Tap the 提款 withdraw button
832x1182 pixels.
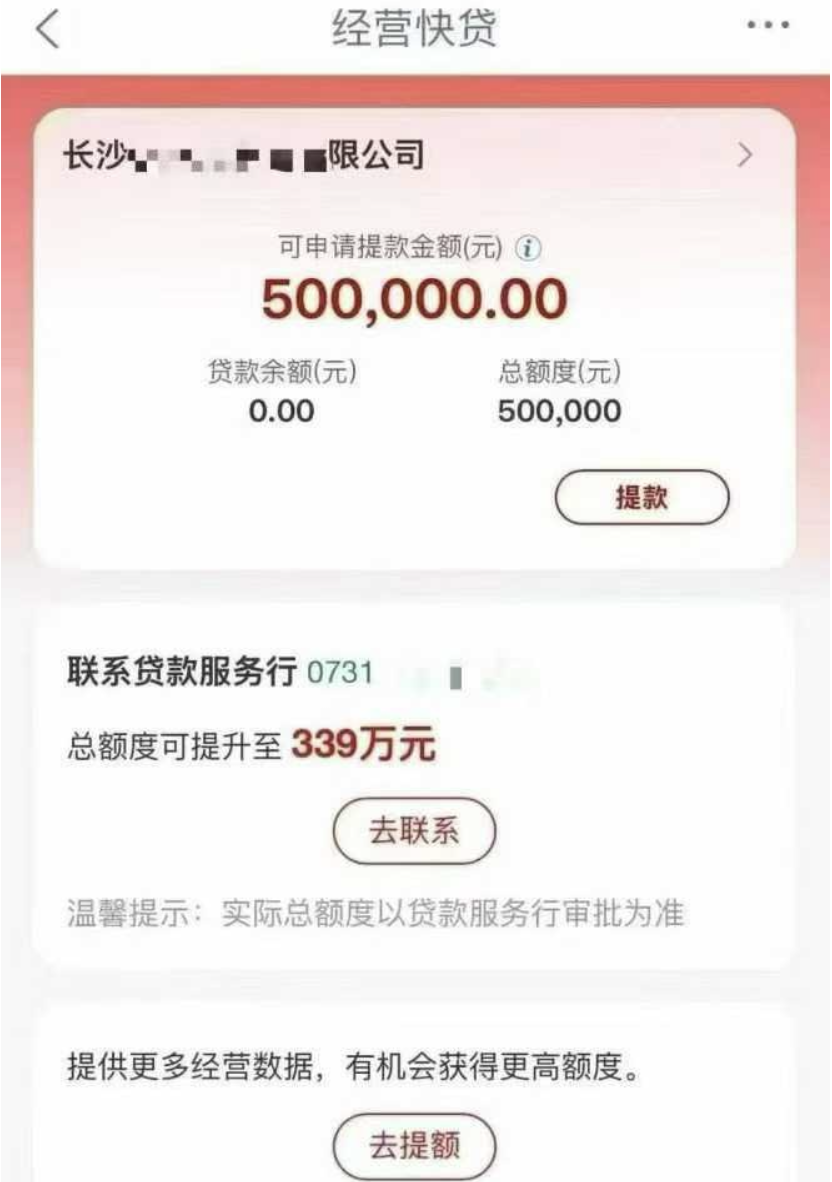click(x=642, y=497)
